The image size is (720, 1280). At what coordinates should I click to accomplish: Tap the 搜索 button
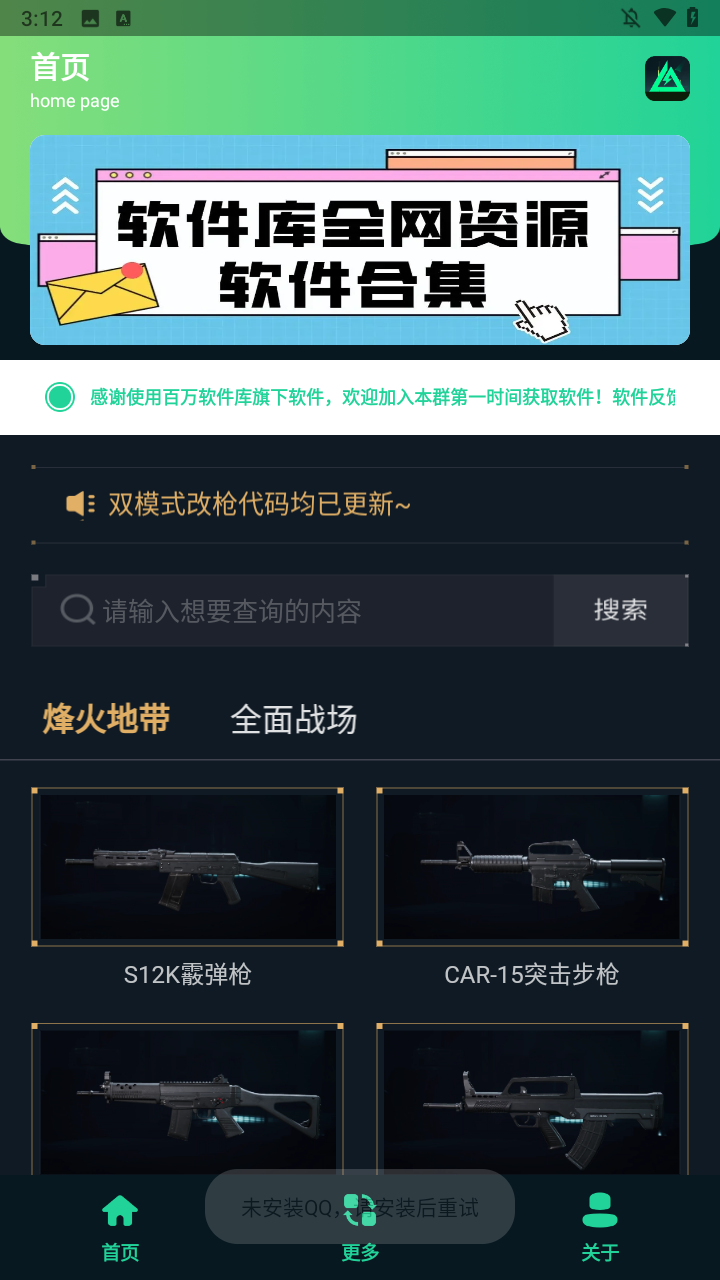coord(620,610)
